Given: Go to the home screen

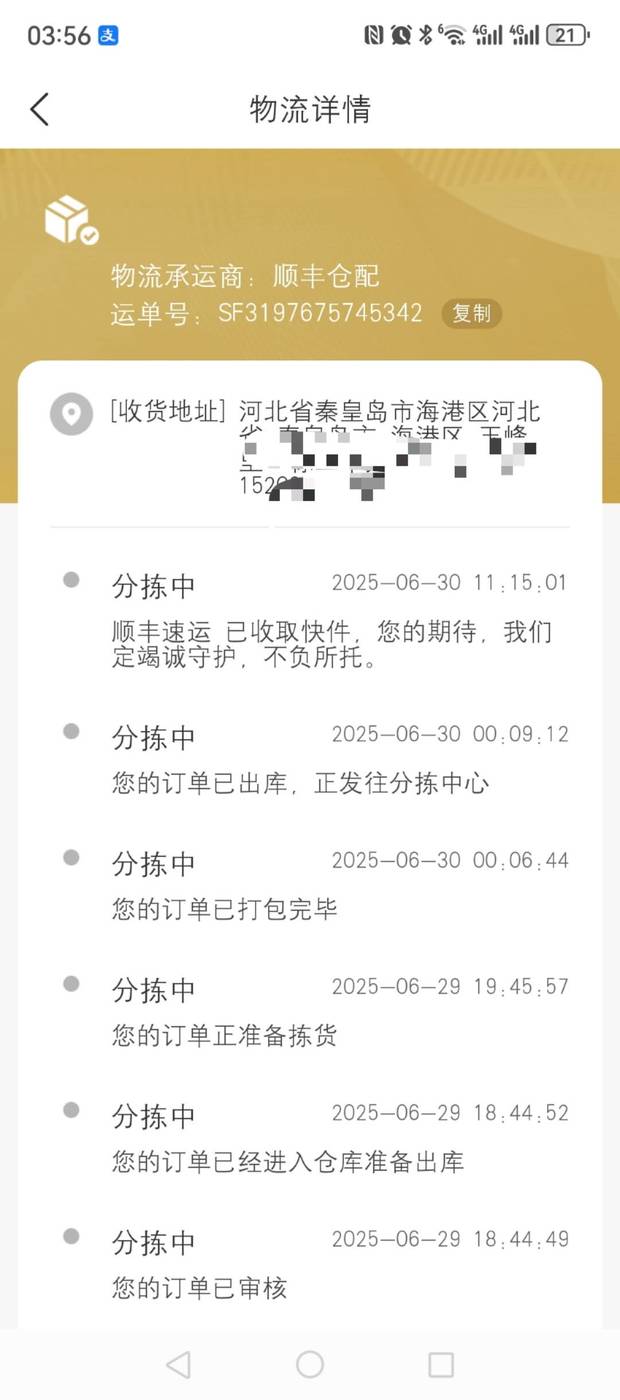Looking at the screenshot, I should 310,1364.
